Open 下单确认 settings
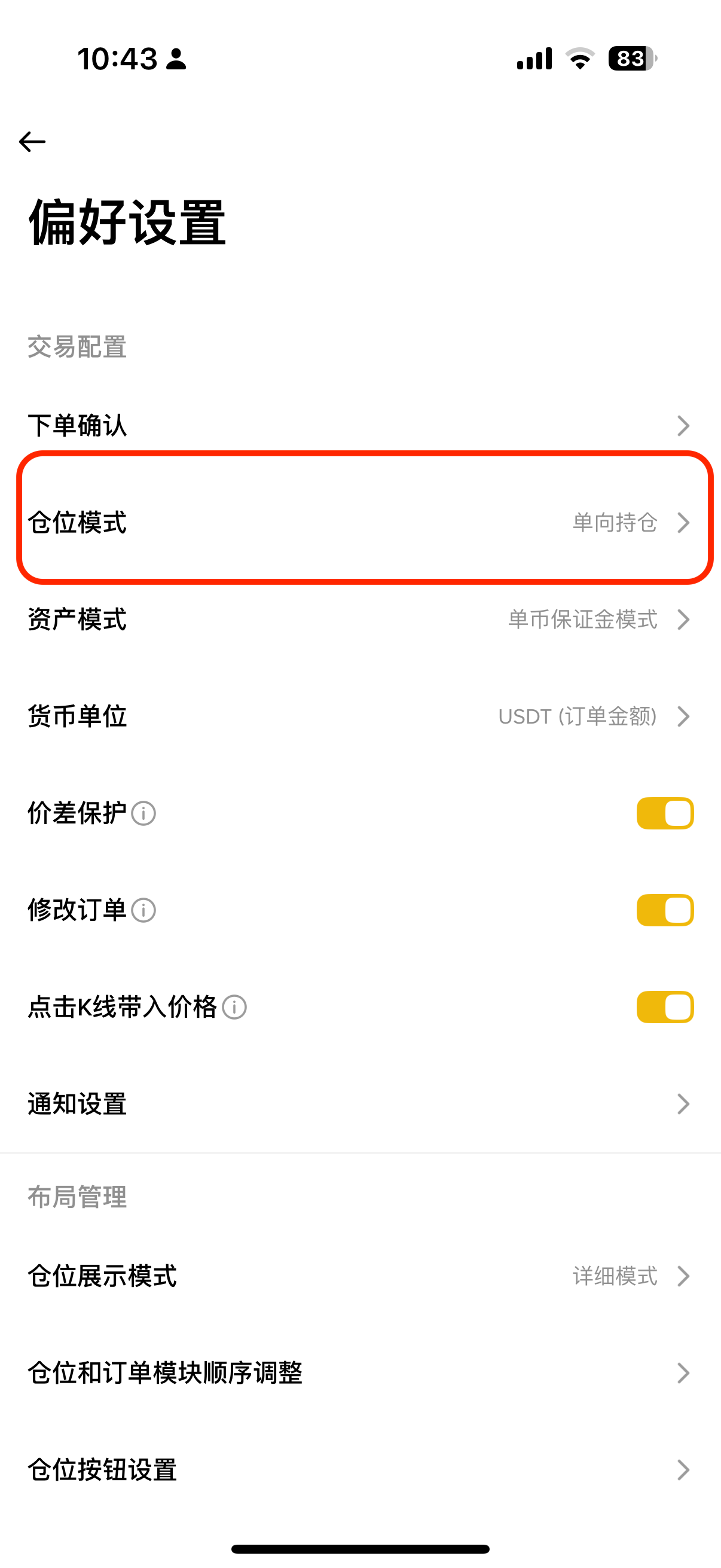The width and height of the screenshot is (721, 1568). pos(360,425)
